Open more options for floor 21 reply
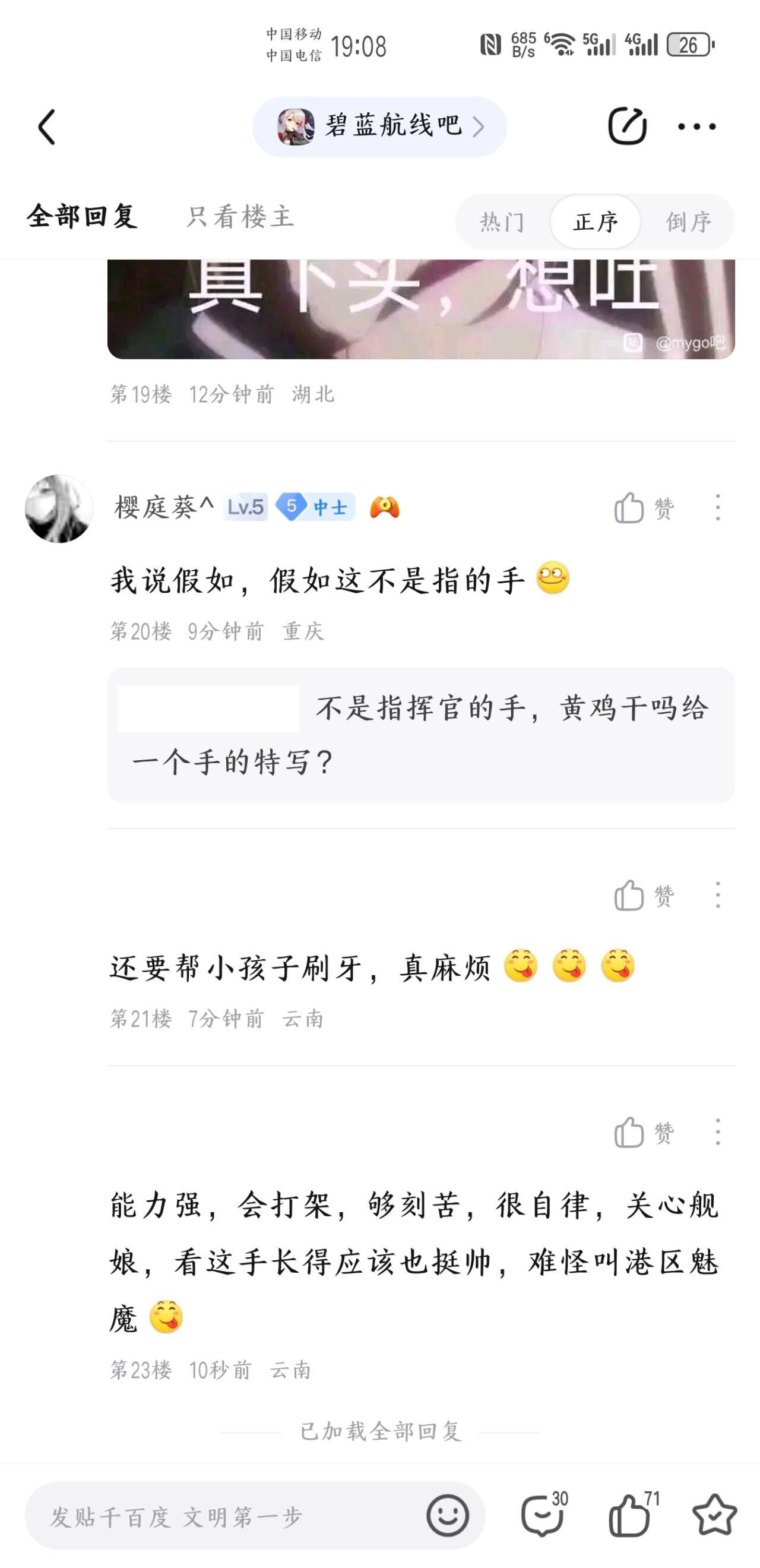Viewport: 760px width, 1568px height. click(718, 896)
